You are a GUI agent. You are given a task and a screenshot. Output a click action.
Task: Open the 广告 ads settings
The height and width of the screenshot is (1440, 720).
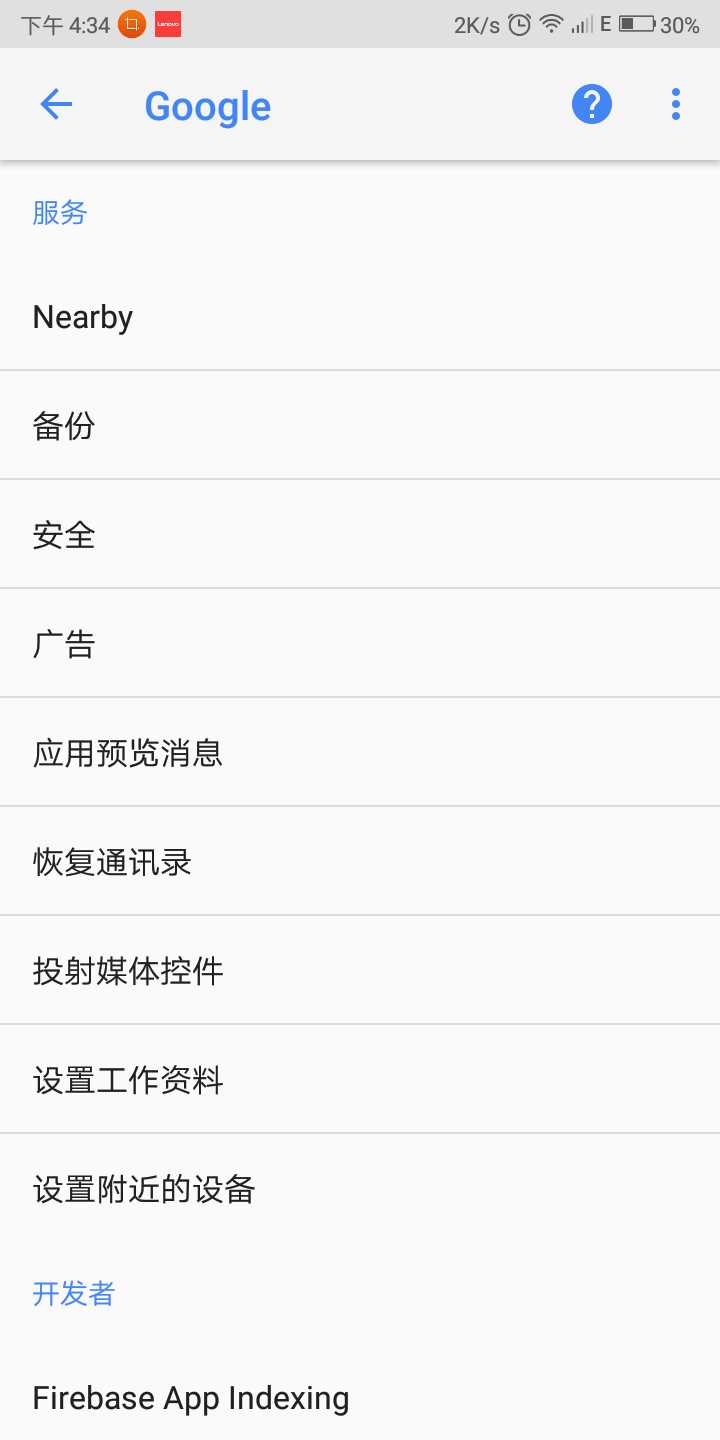pos(360,643)
